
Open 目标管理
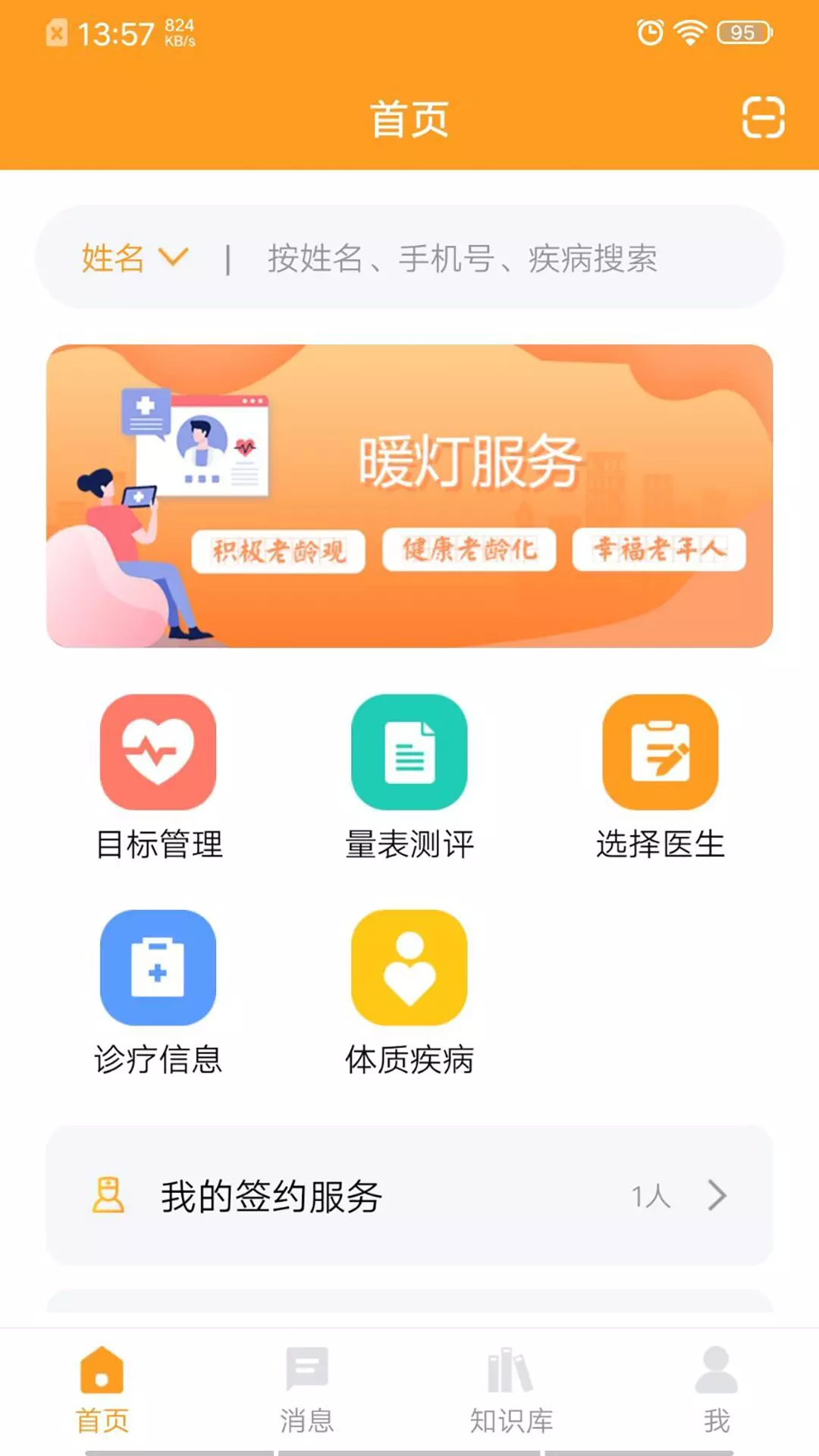coord(158,778)
